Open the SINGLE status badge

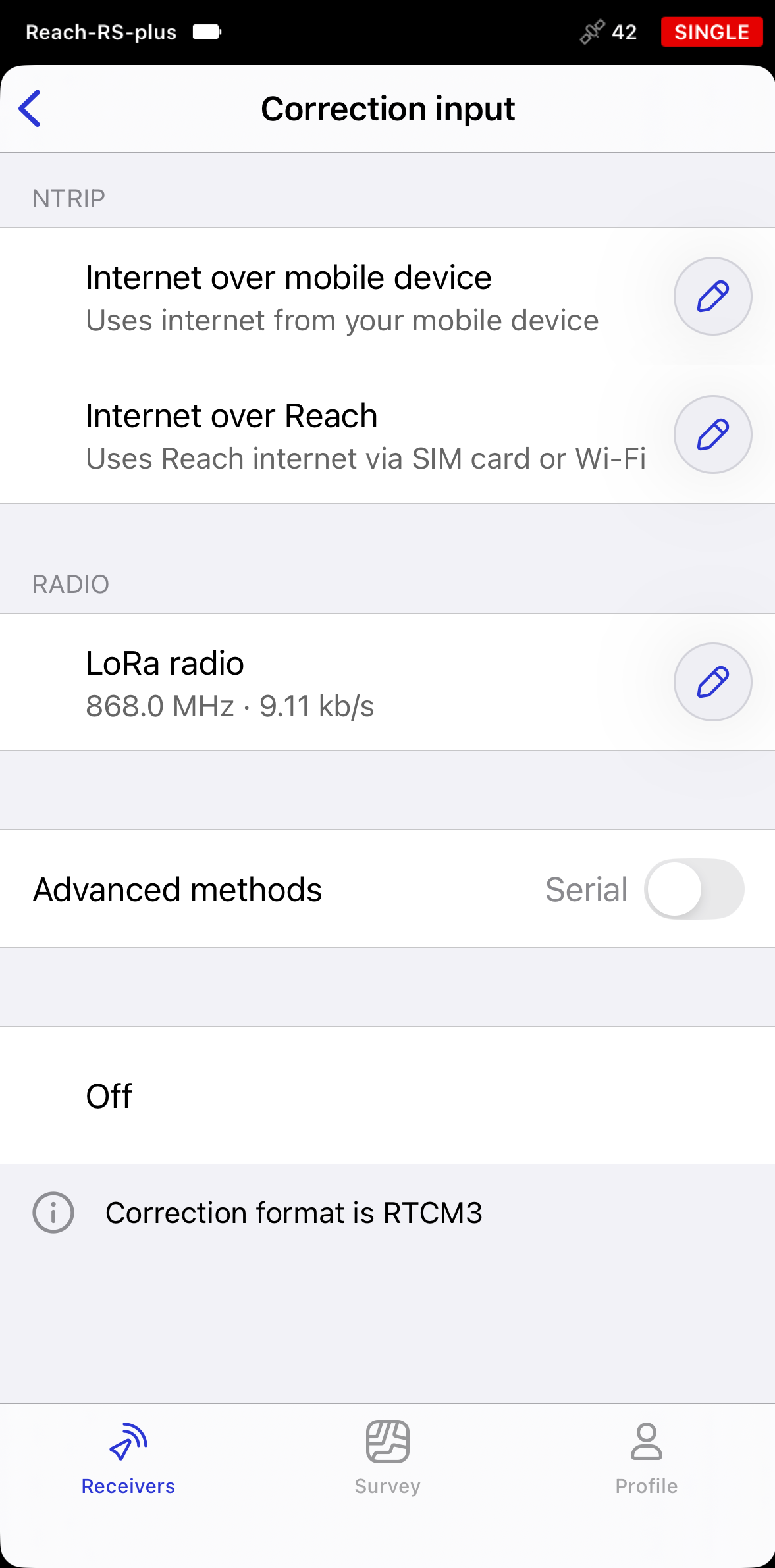click(712, 32)
